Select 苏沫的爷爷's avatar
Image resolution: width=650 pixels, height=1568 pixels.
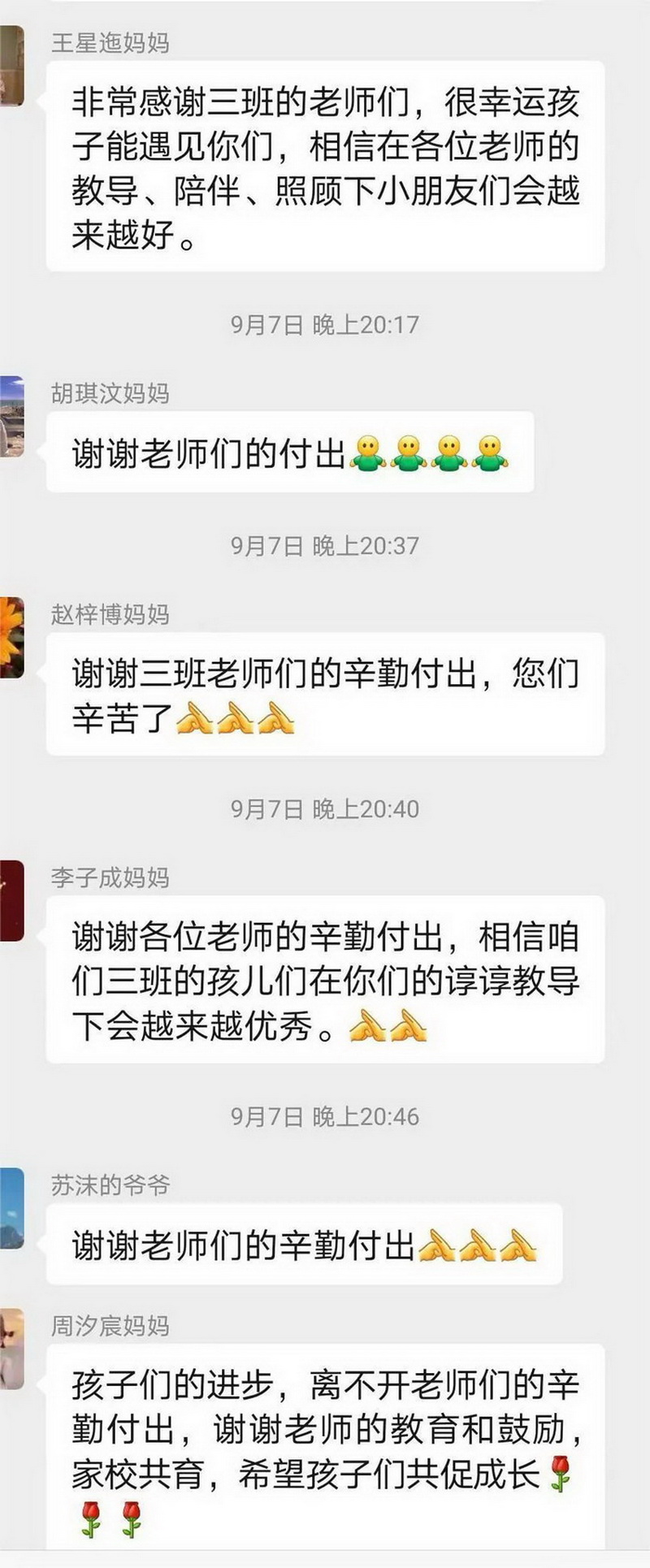click(11, 1208)
